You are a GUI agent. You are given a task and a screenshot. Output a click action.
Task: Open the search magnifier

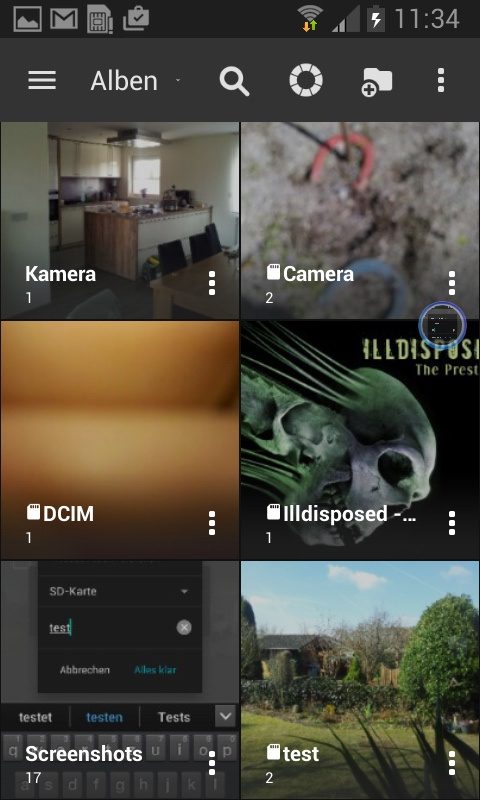click(234, 81)
